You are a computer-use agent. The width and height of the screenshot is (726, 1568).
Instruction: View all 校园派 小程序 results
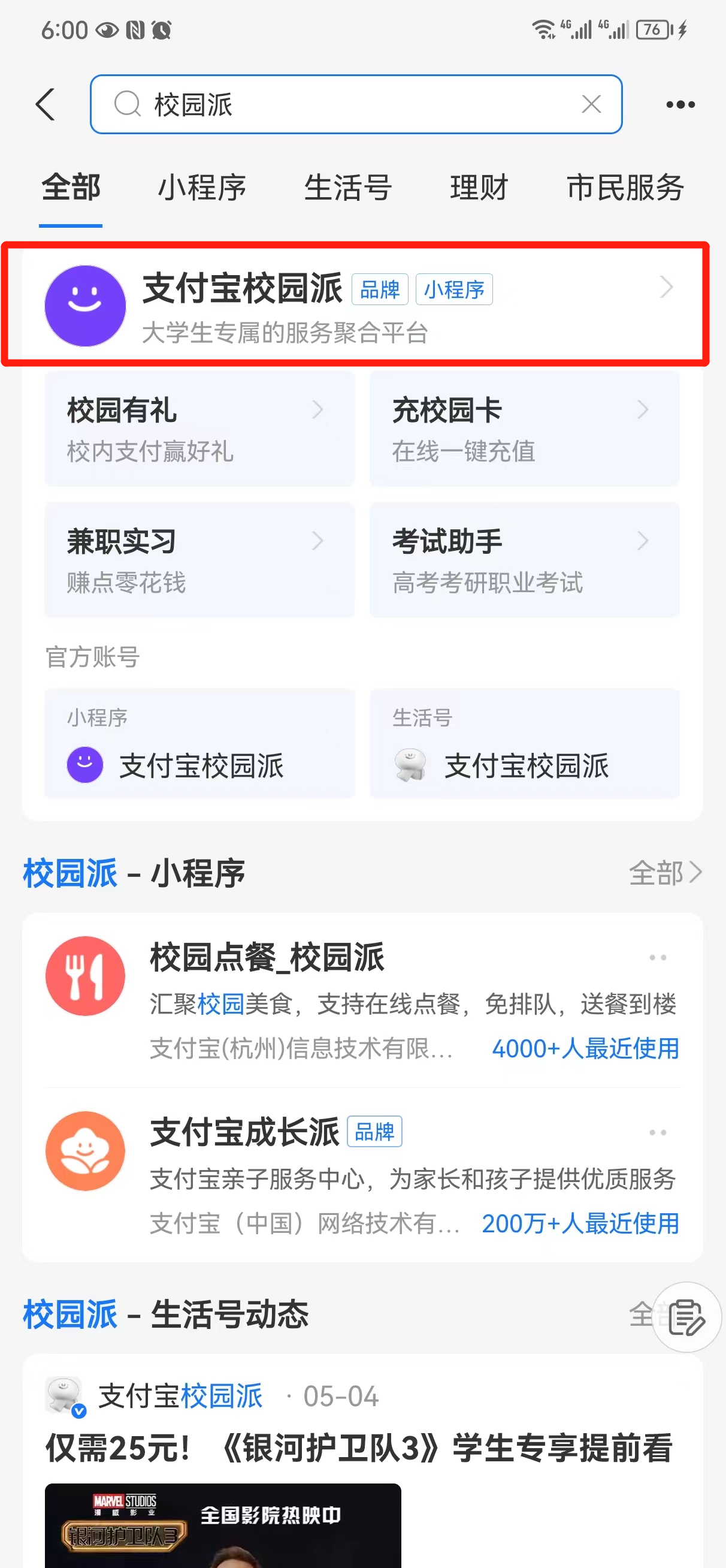pos(664,873)
